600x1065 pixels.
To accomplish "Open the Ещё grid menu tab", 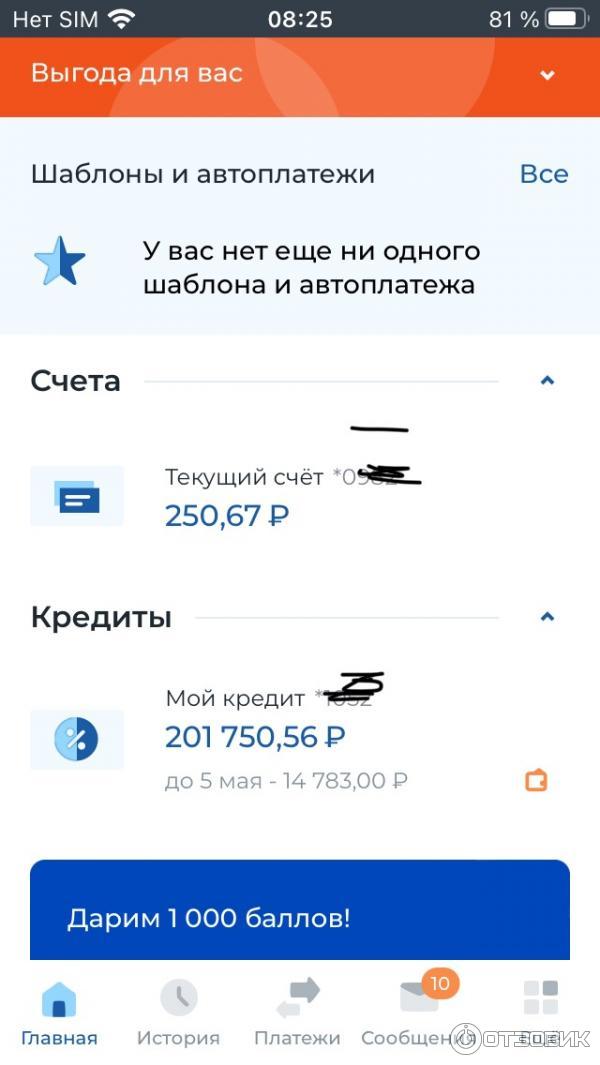I will [541, 1010].
